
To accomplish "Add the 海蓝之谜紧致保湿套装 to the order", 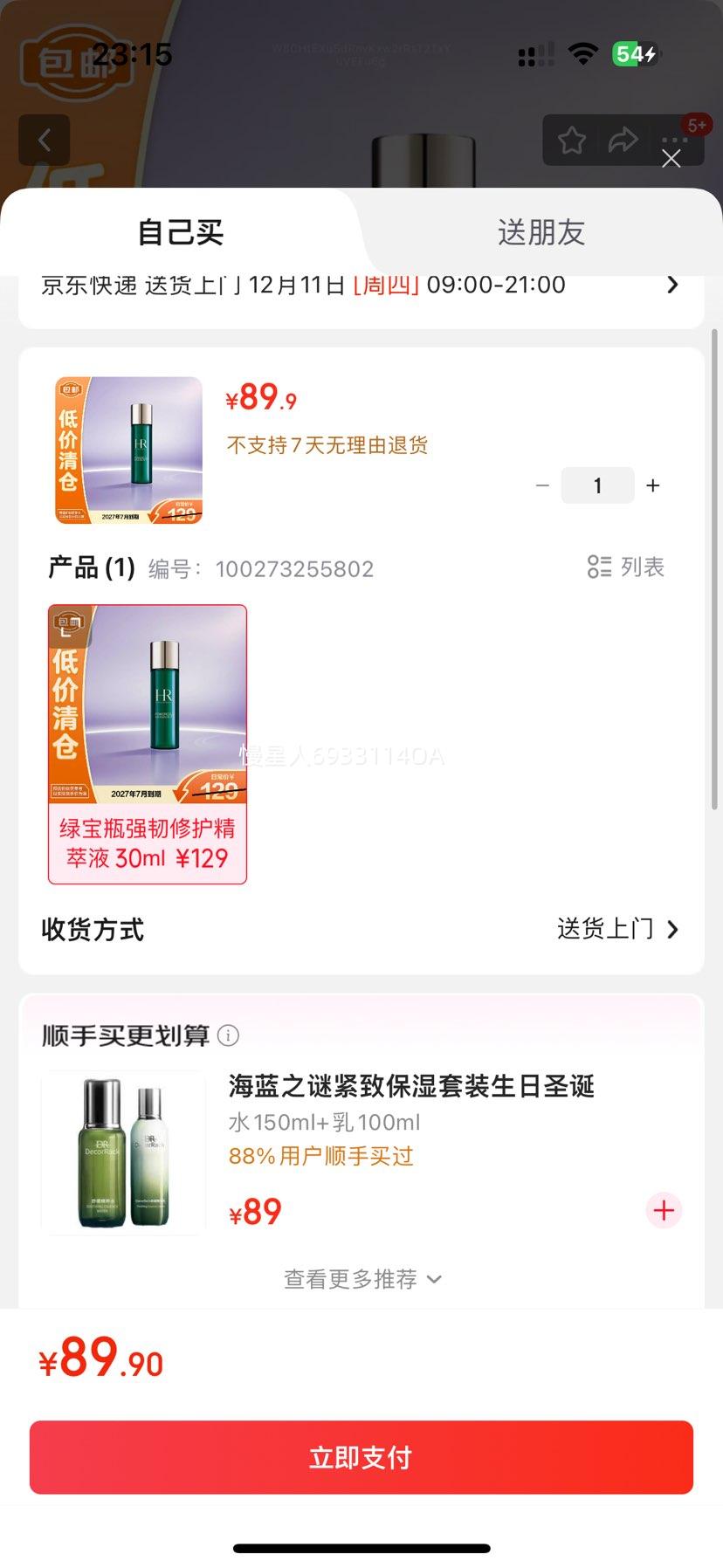I will click(664, 1210).
